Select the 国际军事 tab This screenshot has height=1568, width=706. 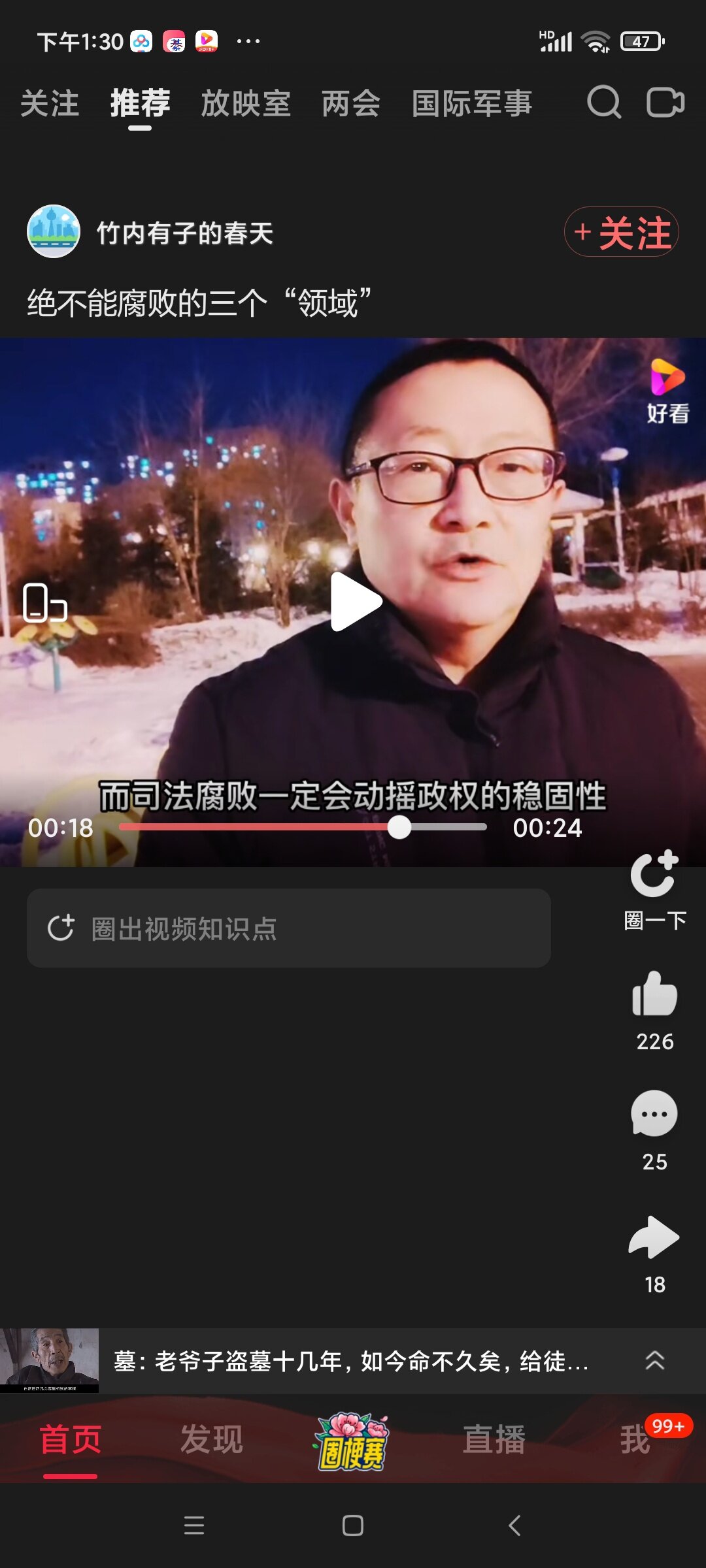[472, 103]
